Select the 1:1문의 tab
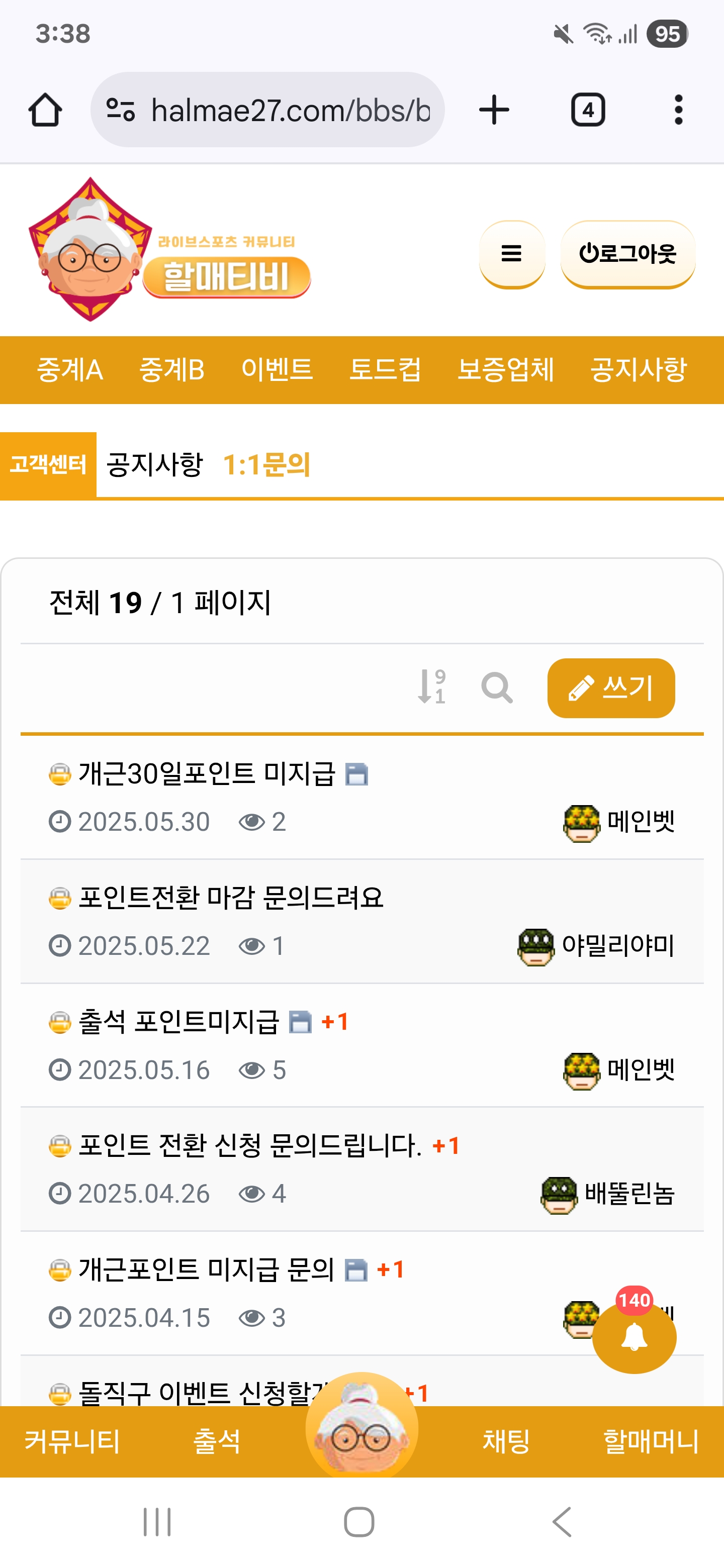Viewport: 724px width, 1568px height. click(x=266, y=465)
